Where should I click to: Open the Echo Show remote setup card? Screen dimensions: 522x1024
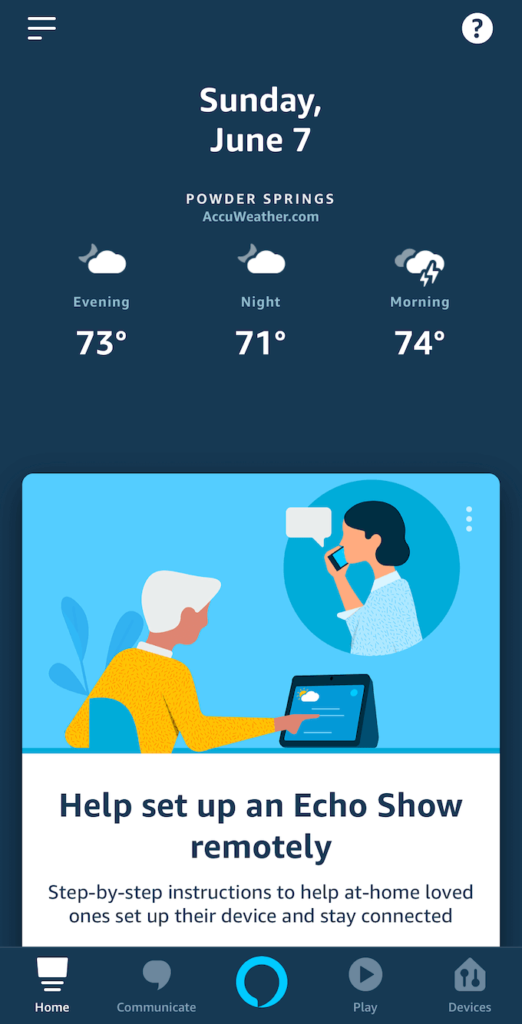coord(261,710)
